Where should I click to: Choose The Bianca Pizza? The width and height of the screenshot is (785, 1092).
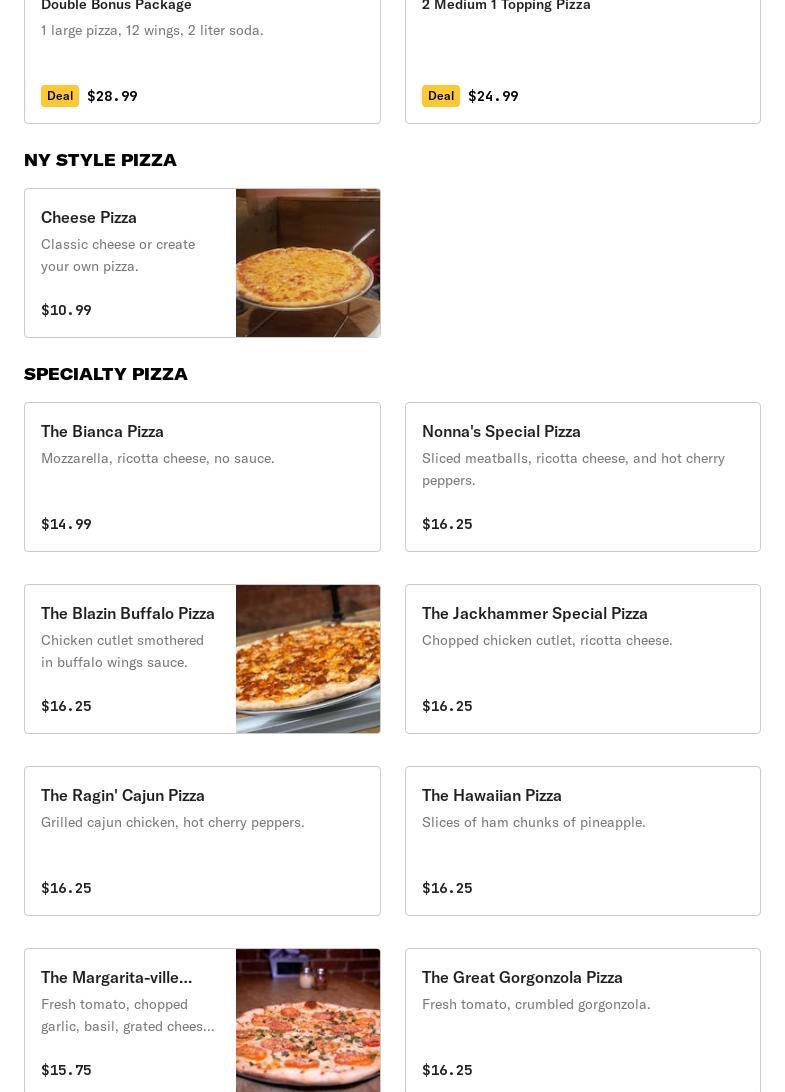pyautogui.click(x=202, y=477)
